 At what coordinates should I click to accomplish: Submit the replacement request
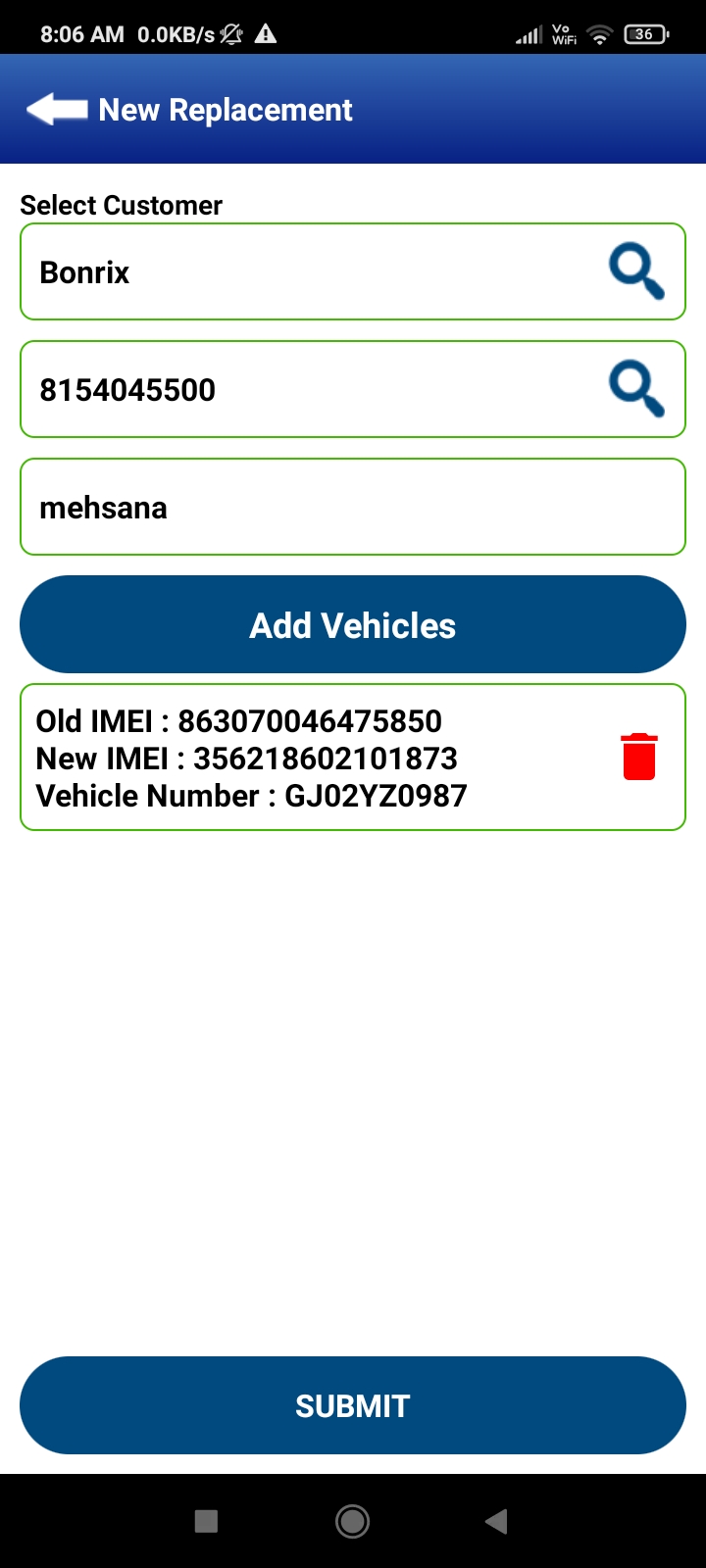pyautogui.click(x=353, y=1405)
